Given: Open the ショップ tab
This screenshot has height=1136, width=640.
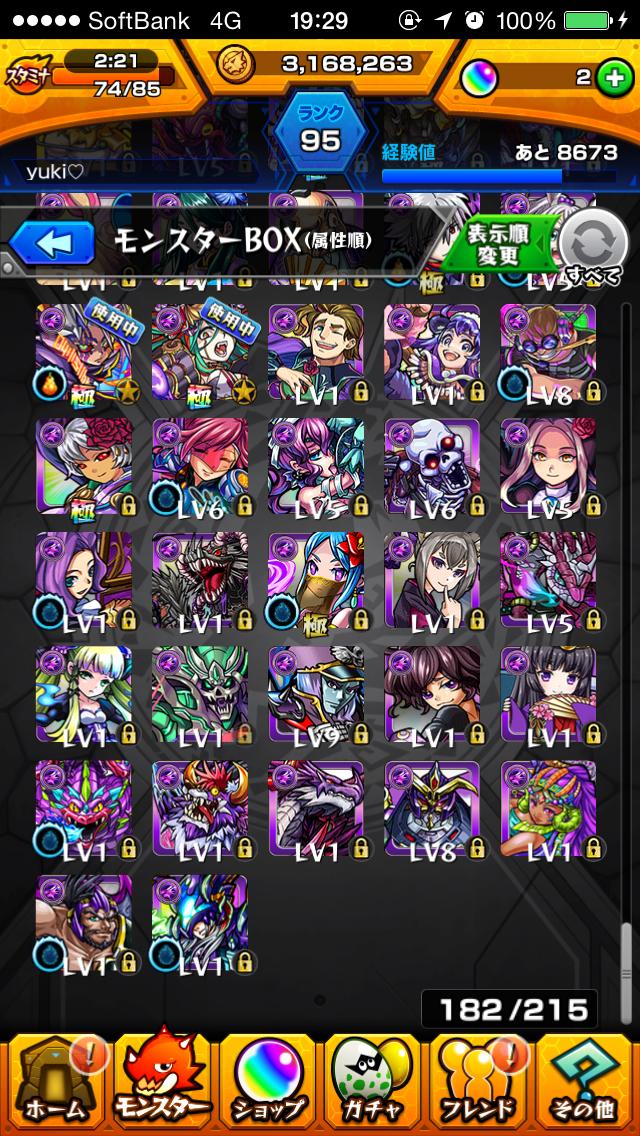Looking at the screenshot, I should pos(267,1085).
